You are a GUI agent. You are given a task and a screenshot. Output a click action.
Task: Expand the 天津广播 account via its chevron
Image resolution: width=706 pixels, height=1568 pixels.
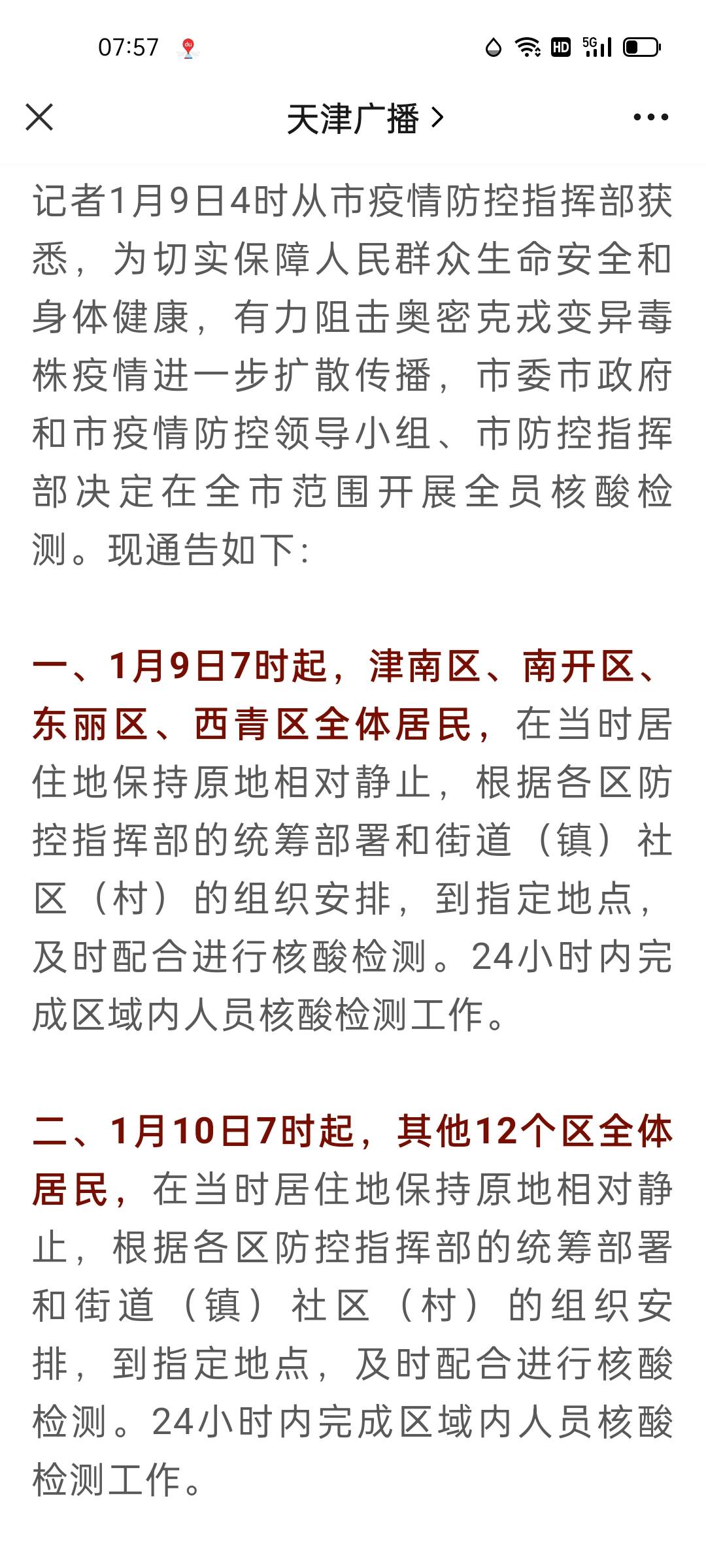pyautogui.click(x=437, y=118)
